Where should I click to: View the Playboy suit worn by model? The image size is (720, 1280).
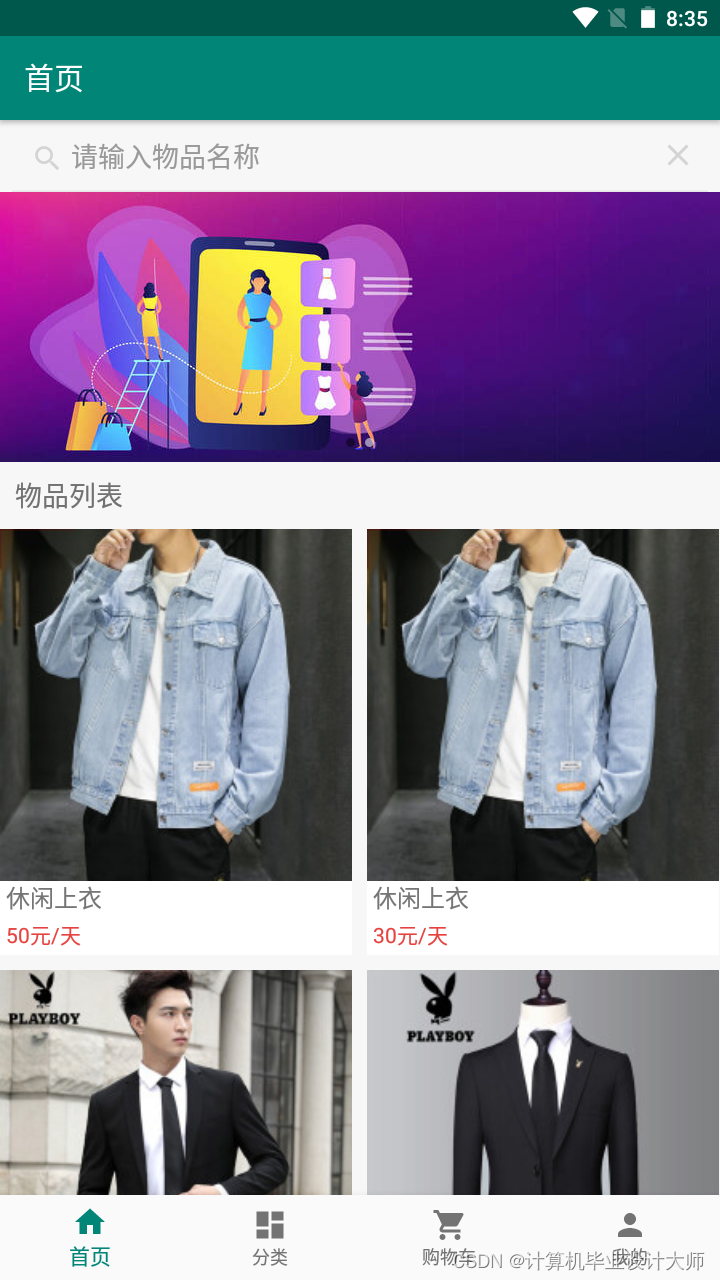point(176,1082)
